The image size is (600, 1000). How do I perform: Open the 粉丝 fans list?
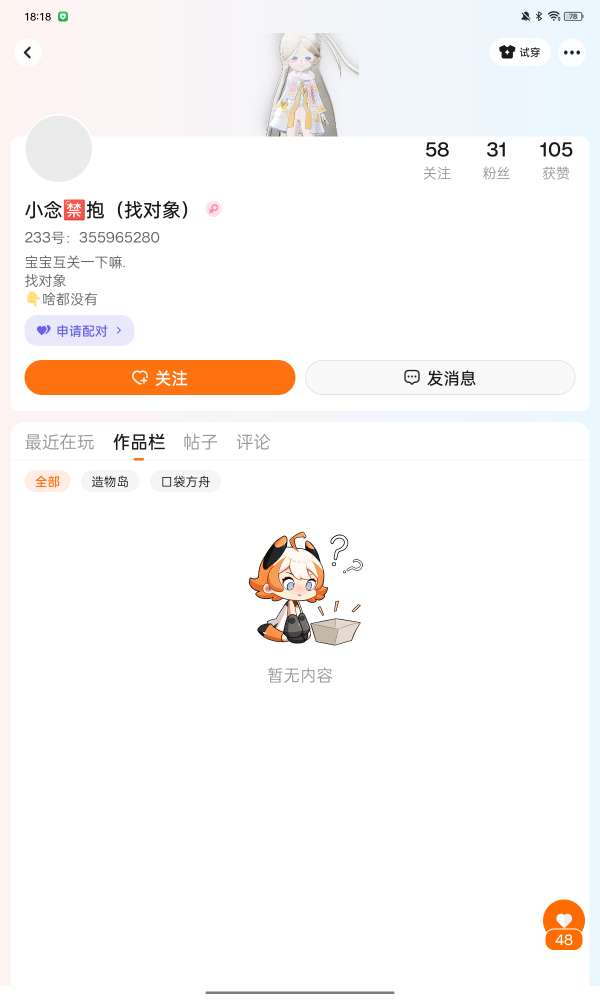(496, 159)
